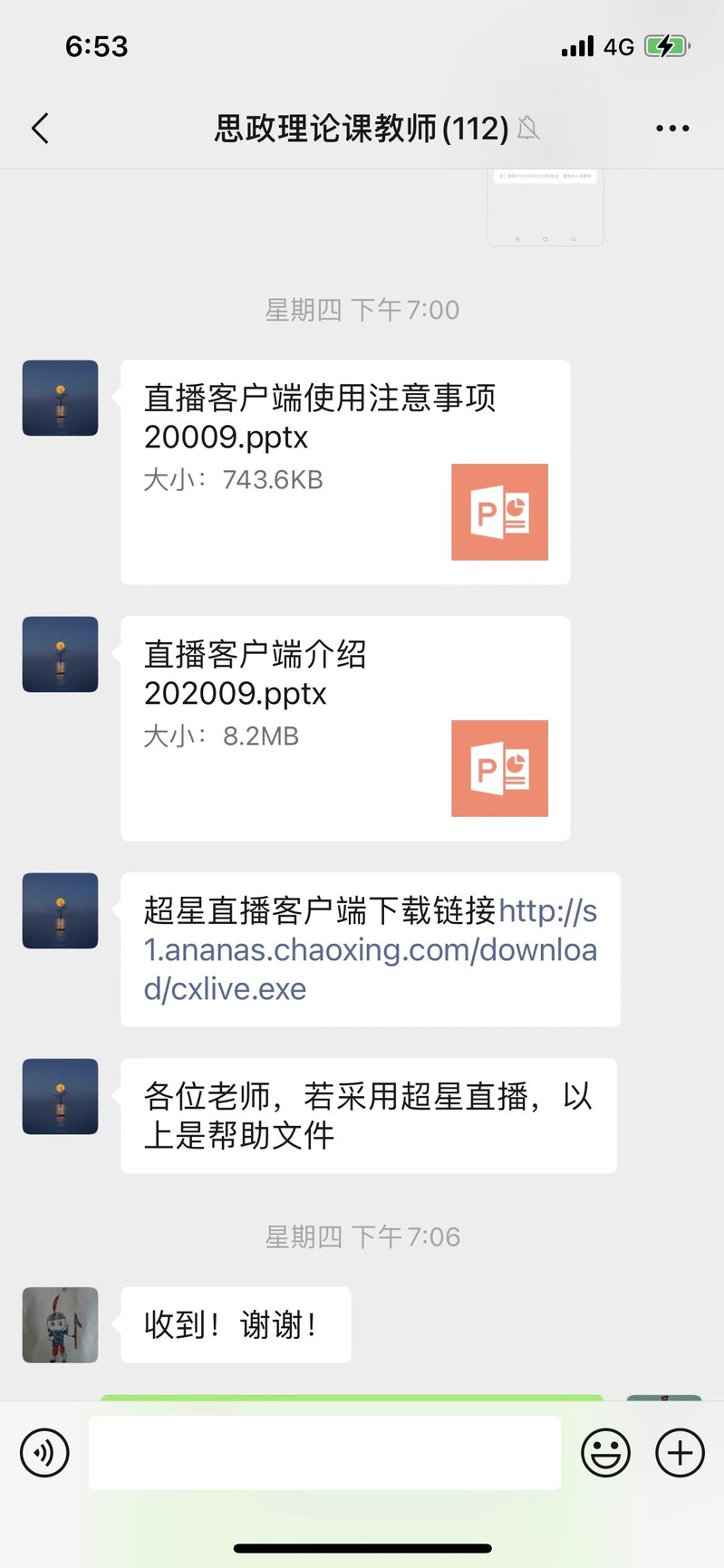Open profile of the 收到！谢谢！ sender
The width and height of the screenshot is (724, 1568).
coord(60,1324)
